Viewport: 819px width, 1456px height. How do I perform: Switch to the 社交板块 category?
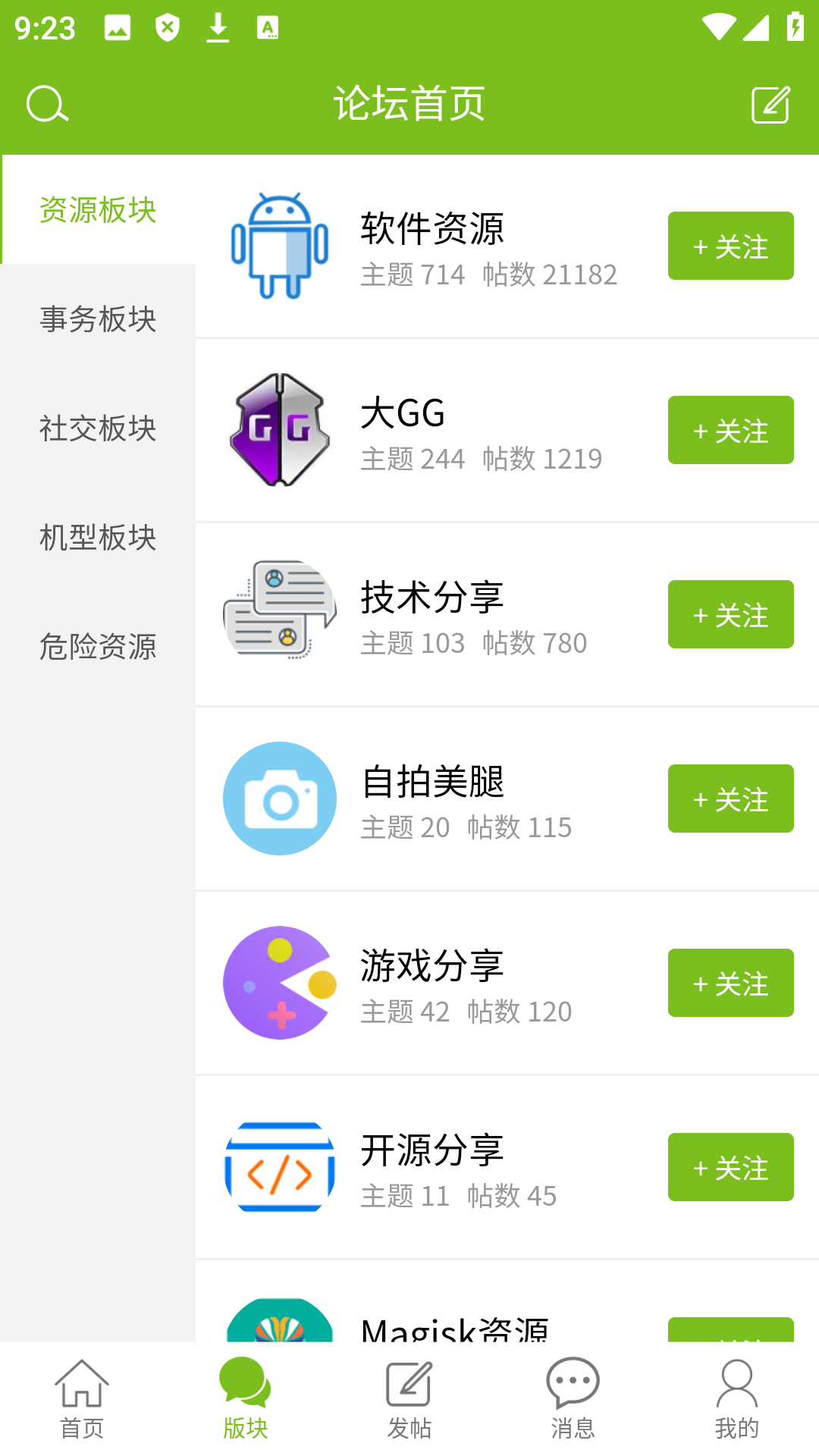tap(98, 428)
